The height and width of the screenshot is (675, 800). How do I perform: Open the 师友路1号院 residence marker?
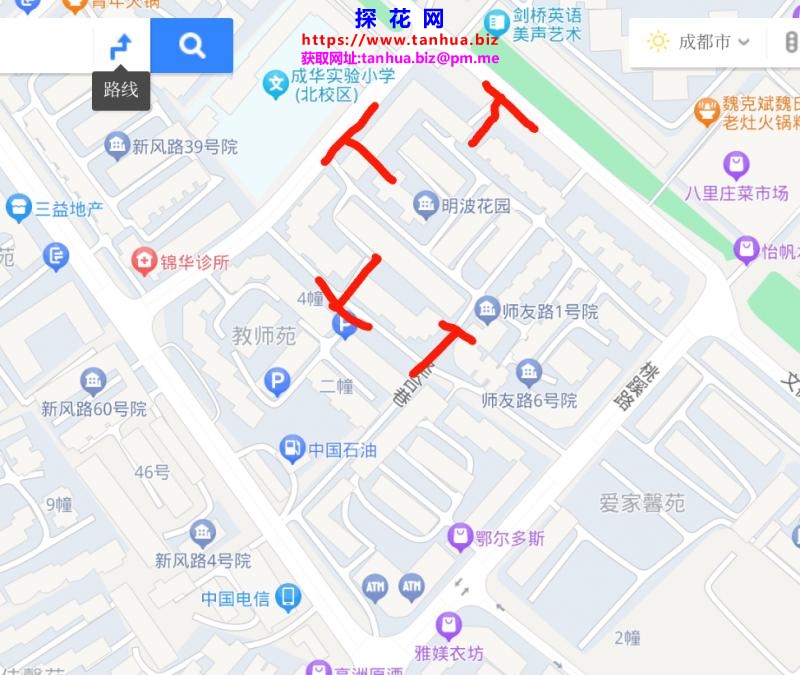click(487, 310)
